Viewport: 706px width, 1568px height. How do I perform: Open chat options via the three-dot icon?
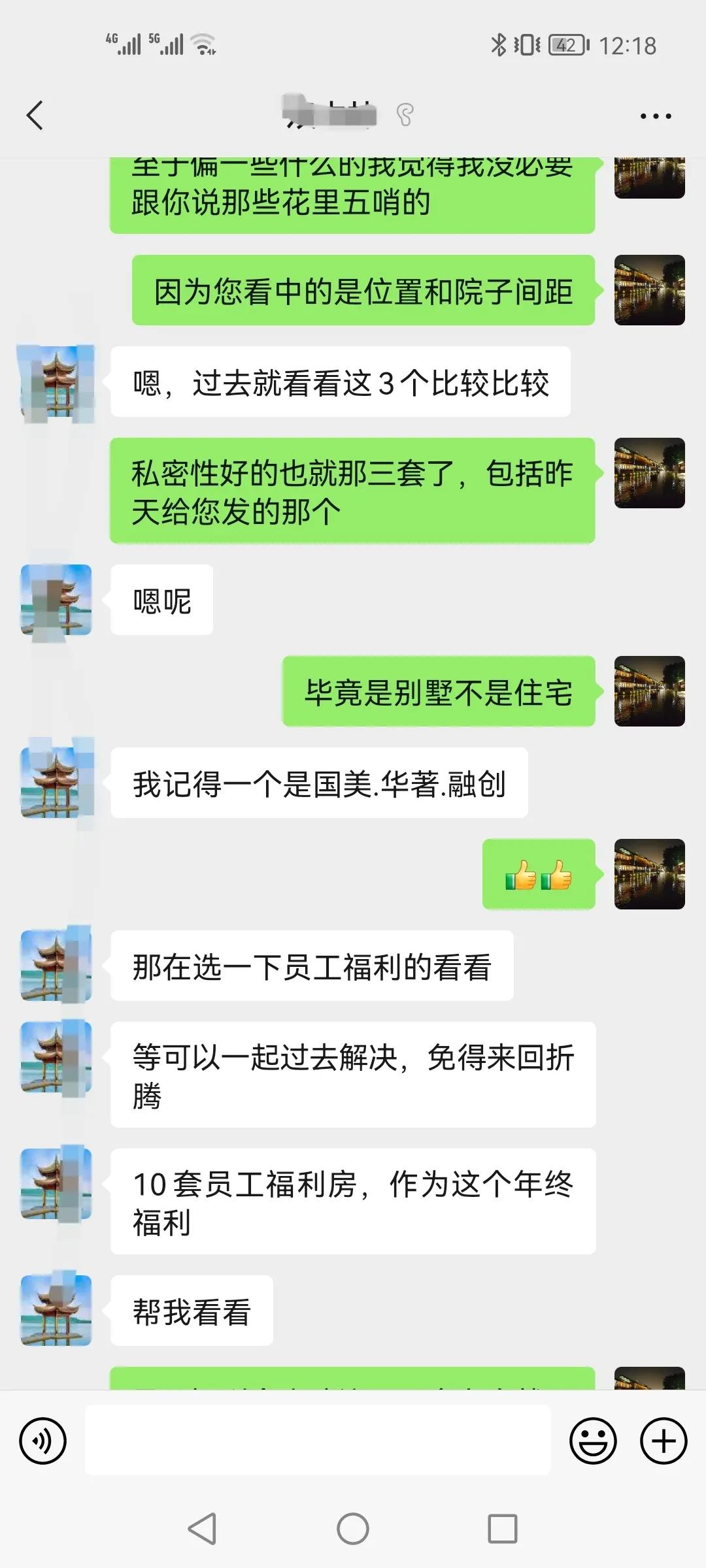click(x=656, y=115)
